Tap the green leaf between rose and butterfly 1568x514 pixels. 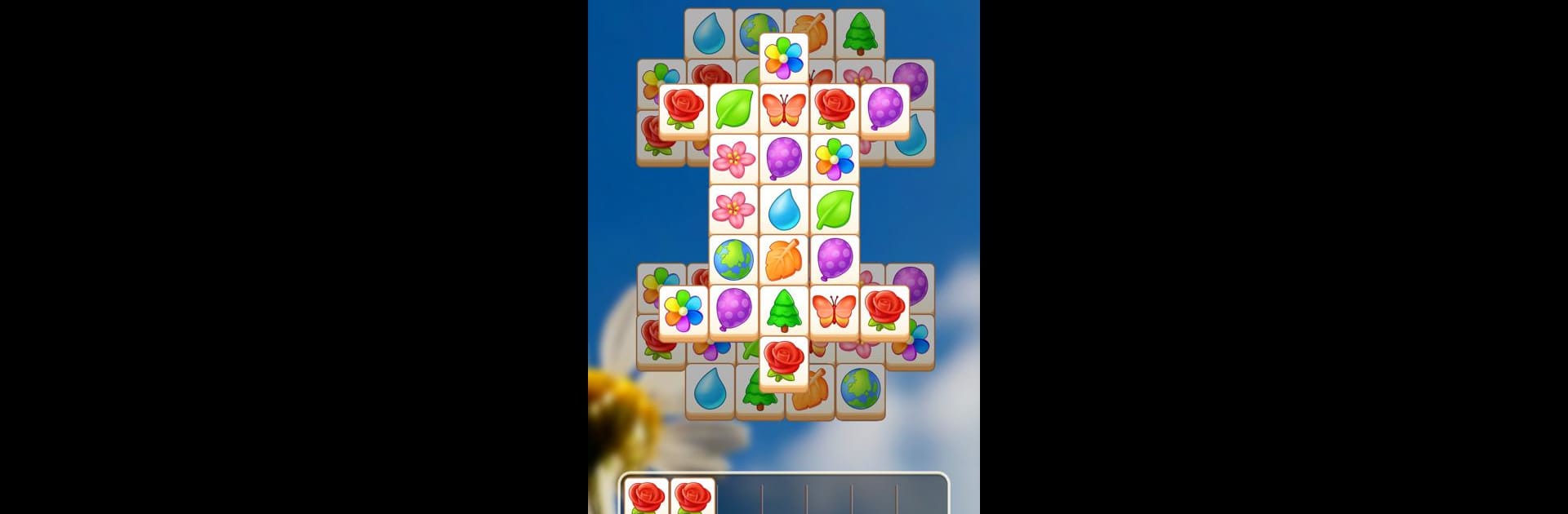(733, 108)
